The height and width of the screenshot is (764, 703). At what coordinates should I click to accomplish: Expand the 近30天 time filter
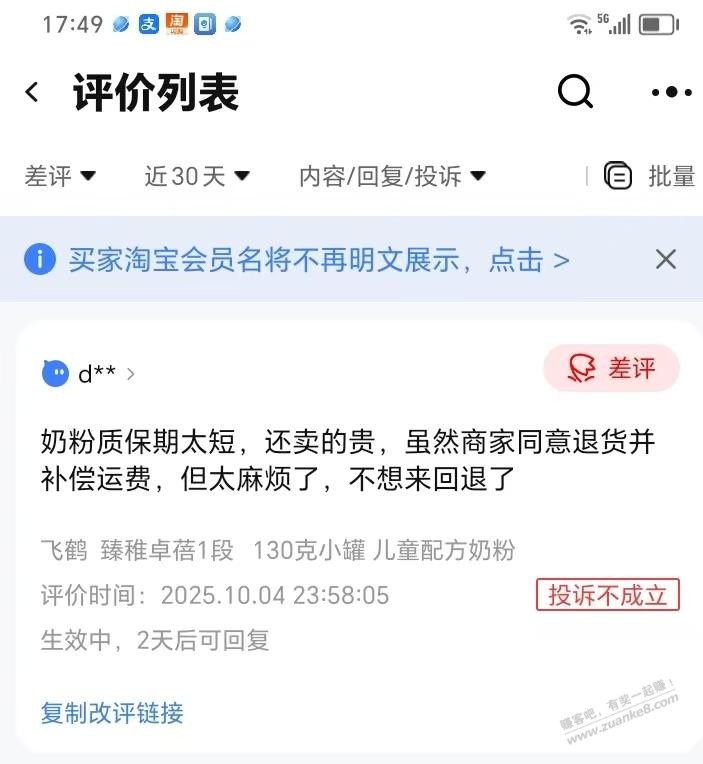(x=196, y=177)
